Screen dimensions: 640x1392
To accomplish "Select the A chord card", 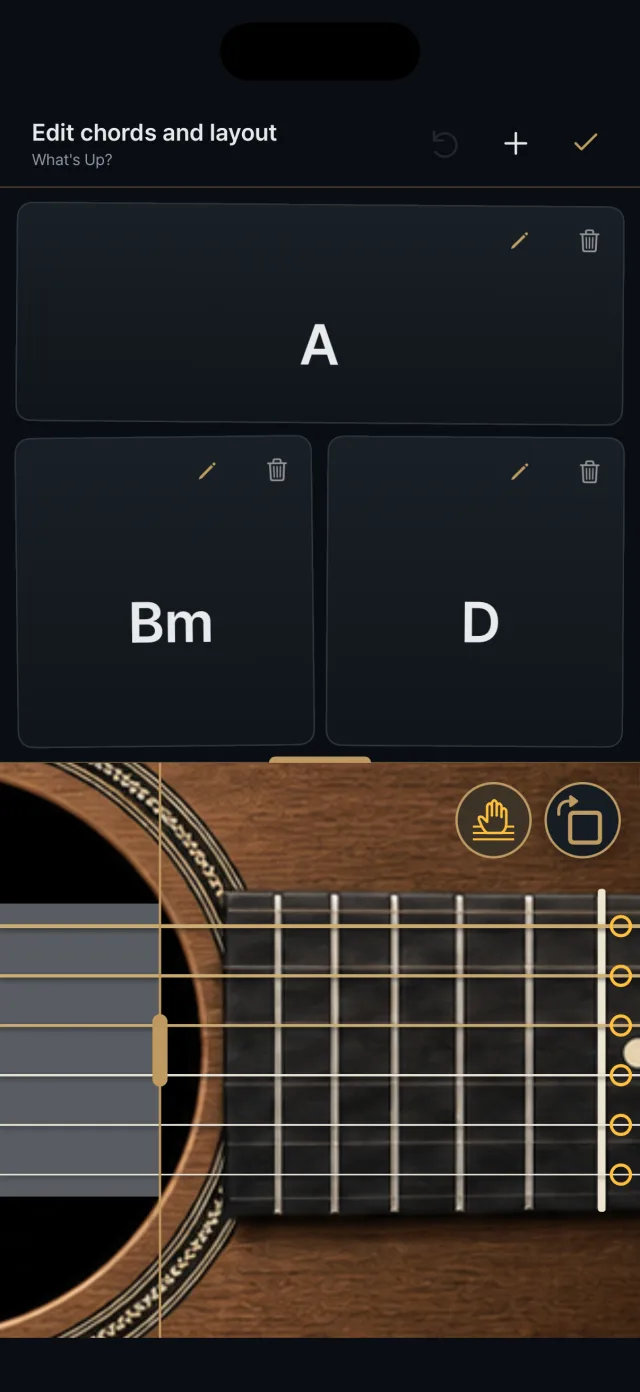I will 320,313.
